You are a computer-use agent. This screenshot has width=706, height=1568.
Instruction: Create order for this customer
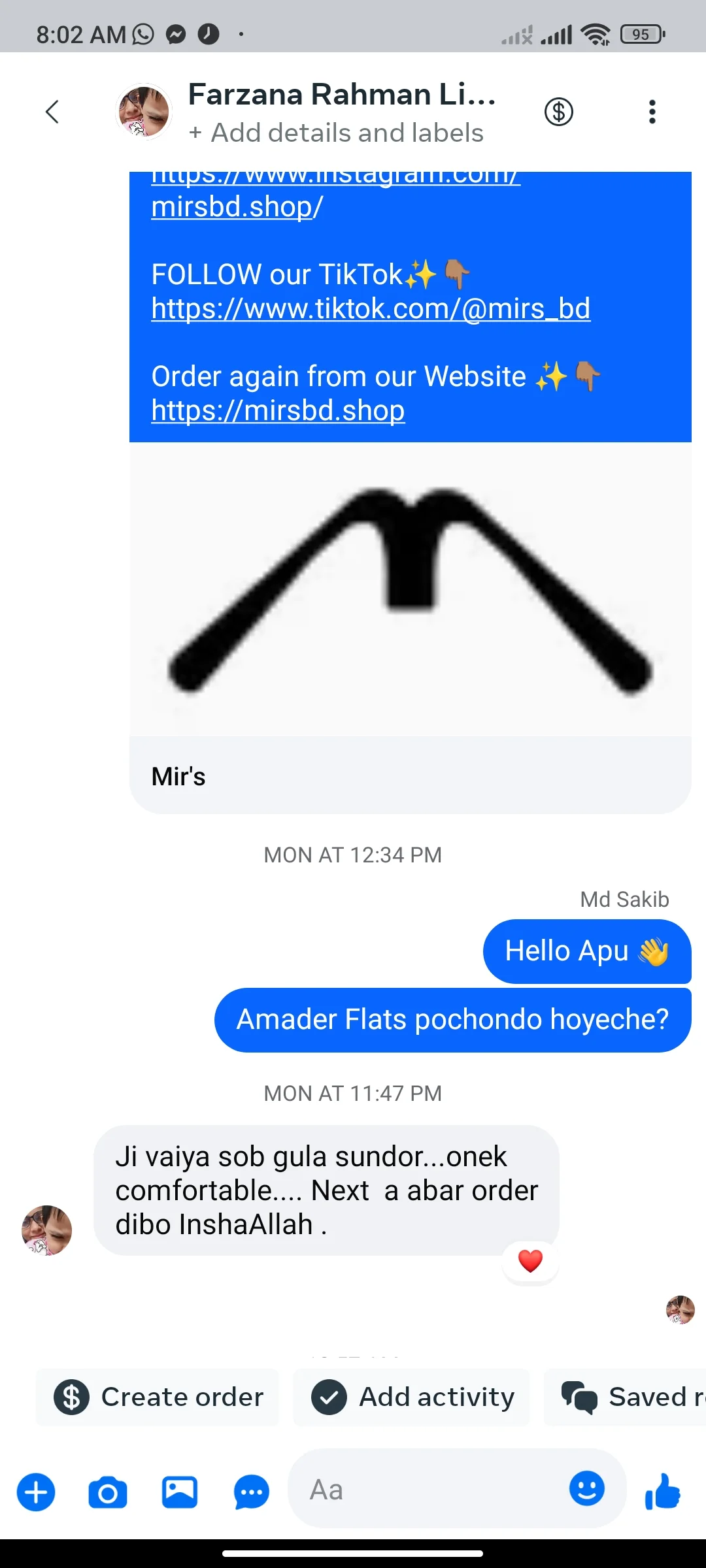[158, 1397]
